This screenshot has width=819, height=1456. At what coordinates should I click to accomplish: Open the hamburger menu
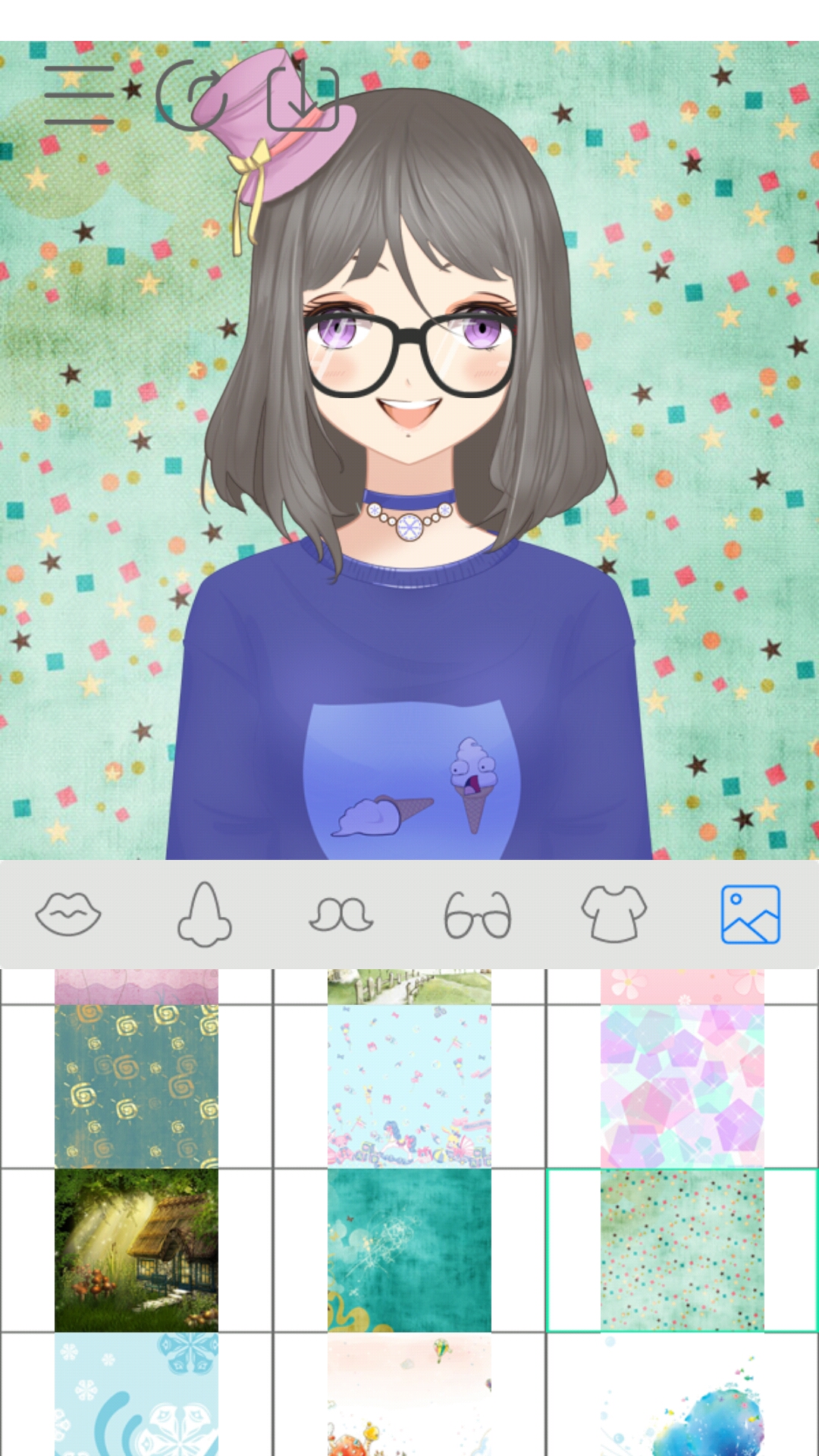click(79, 95)
